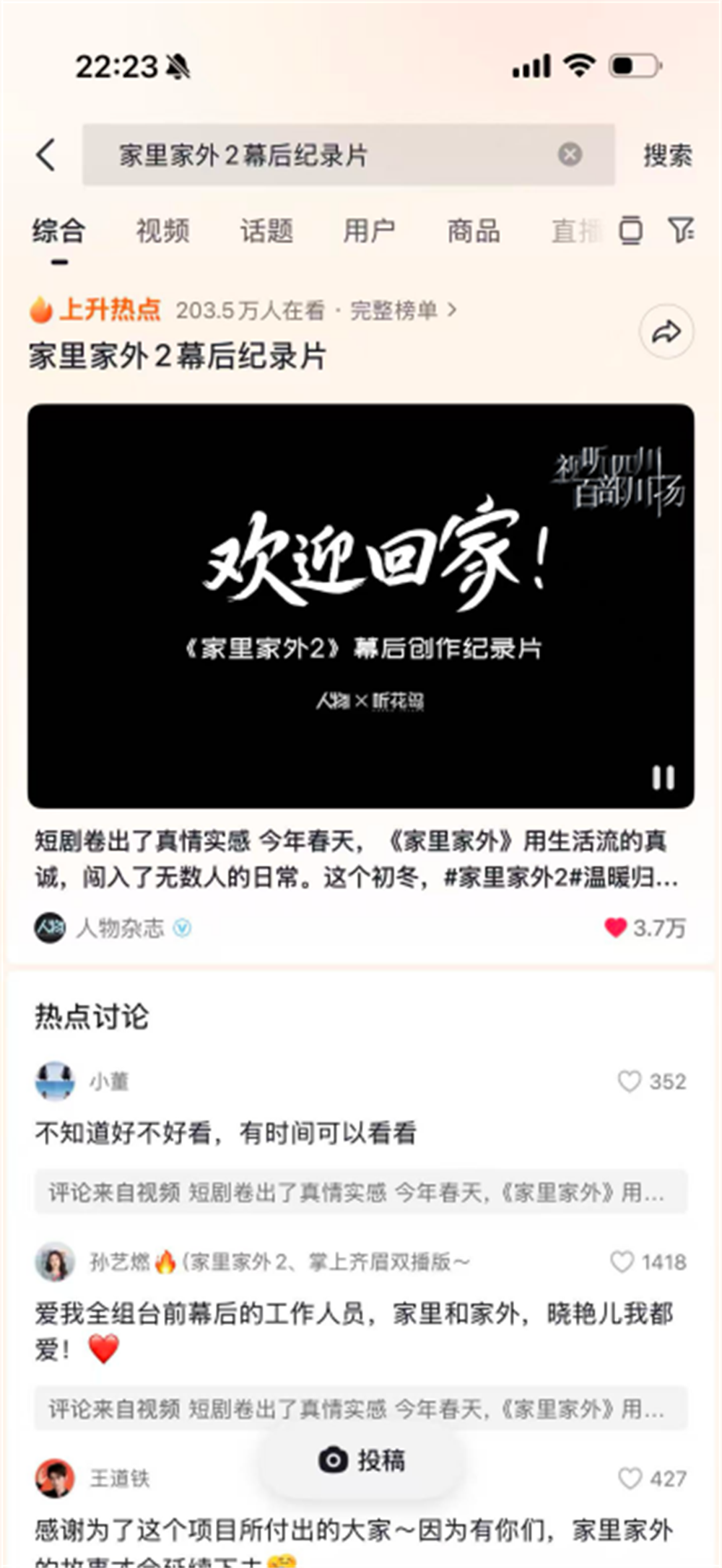722x1568 pixels.
Task: Switch to the 商品 tab
Action: pos(474,232)
